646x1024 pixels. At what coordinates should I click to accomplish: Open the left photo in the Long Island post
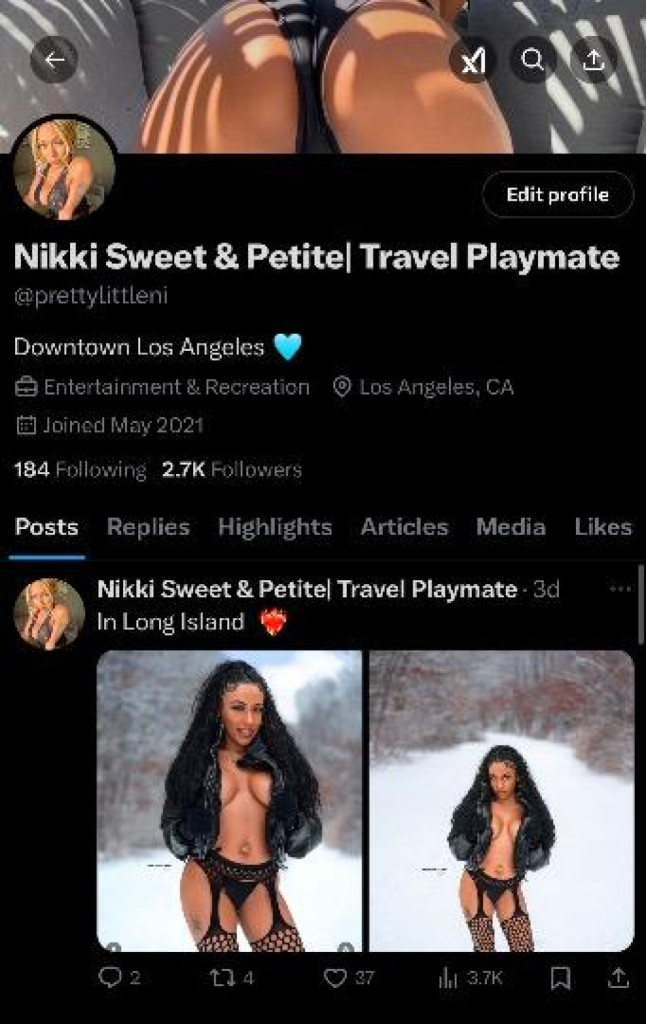click(229, 800)
